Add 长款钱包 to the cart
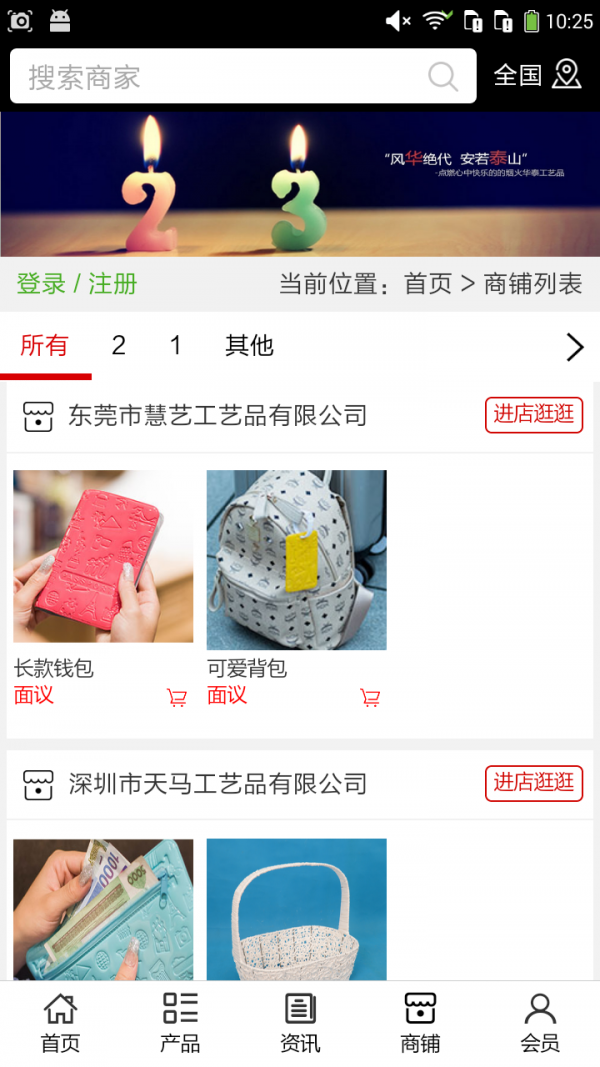 [x=177, y=698]
